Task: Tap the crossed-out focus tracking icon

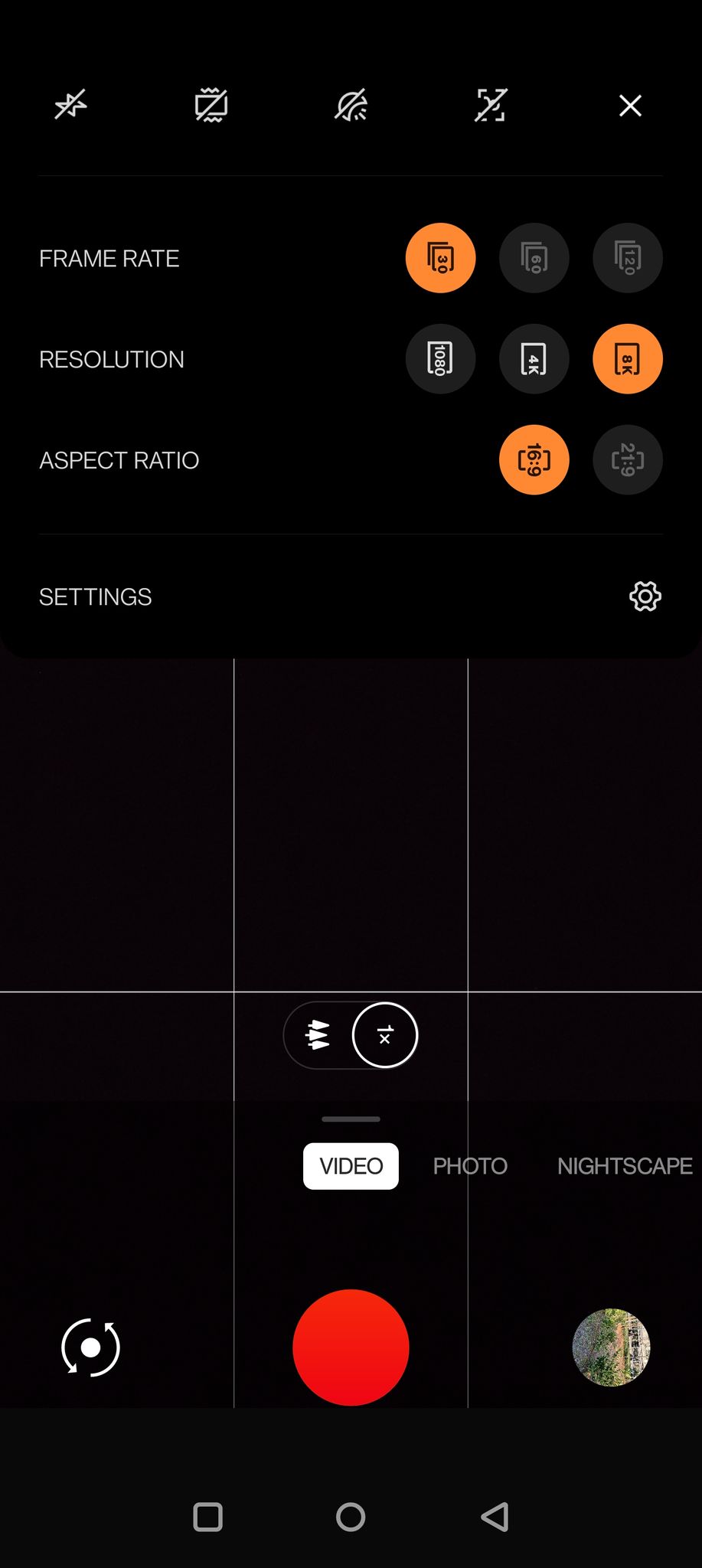Action: (491, 106)
